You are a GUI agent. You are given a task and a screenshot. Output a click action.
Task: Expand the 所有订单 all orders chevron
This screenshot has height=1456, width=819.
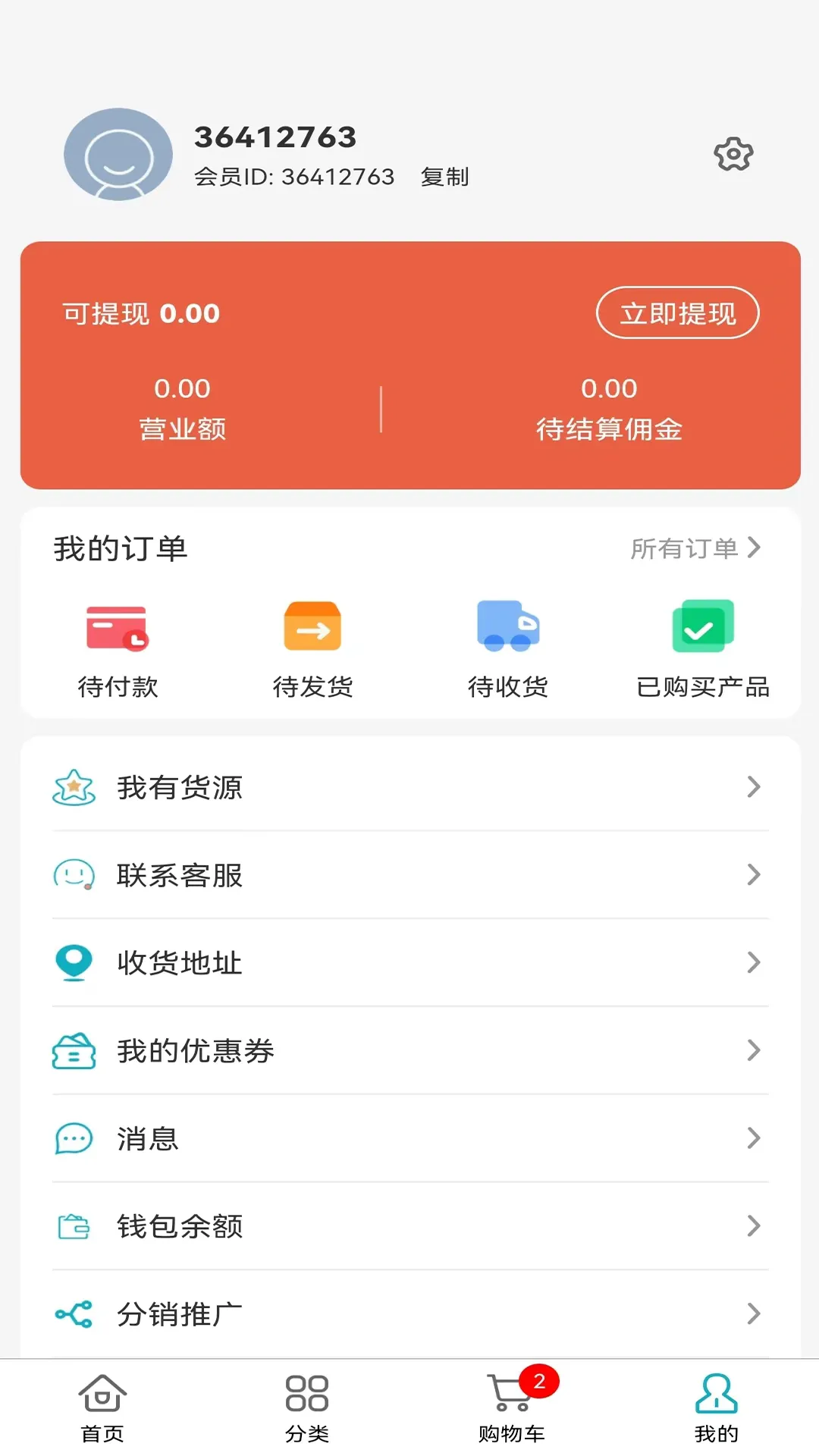point(755,547)
